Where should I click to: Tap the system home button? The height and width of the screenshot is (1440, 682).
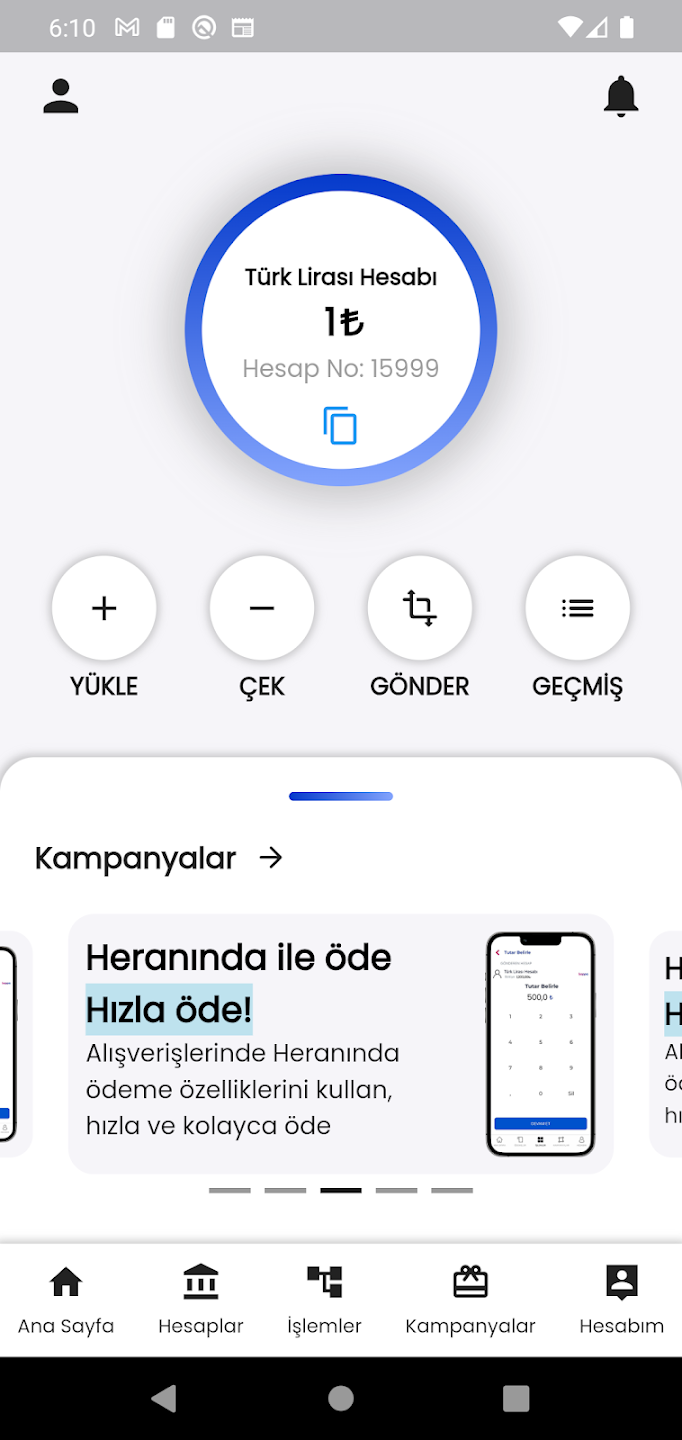click(341, 1398)
